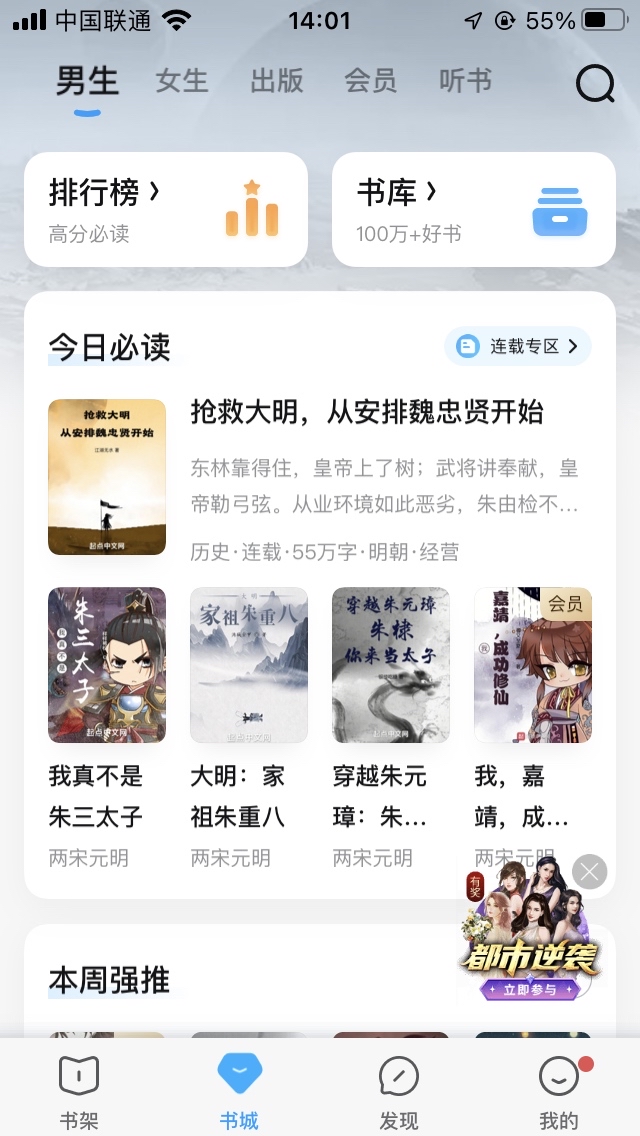Screen dimensions: 640x1136
Task: Open the 穿越朱元璋 book cover
Action: [391, 665]
